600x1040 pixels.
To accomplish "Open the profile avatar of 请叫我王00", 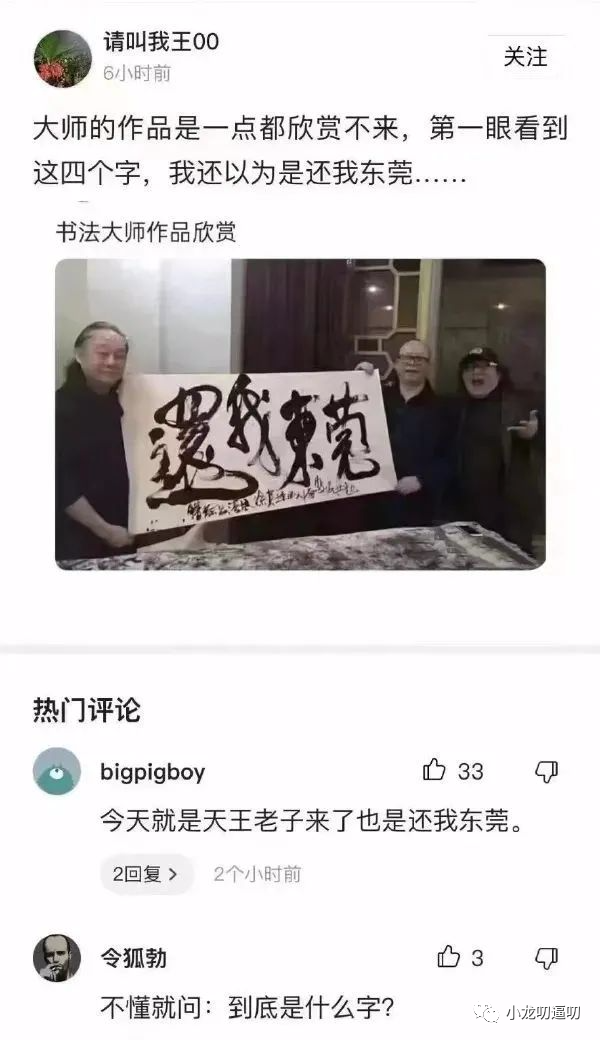I will coord(63,58).
